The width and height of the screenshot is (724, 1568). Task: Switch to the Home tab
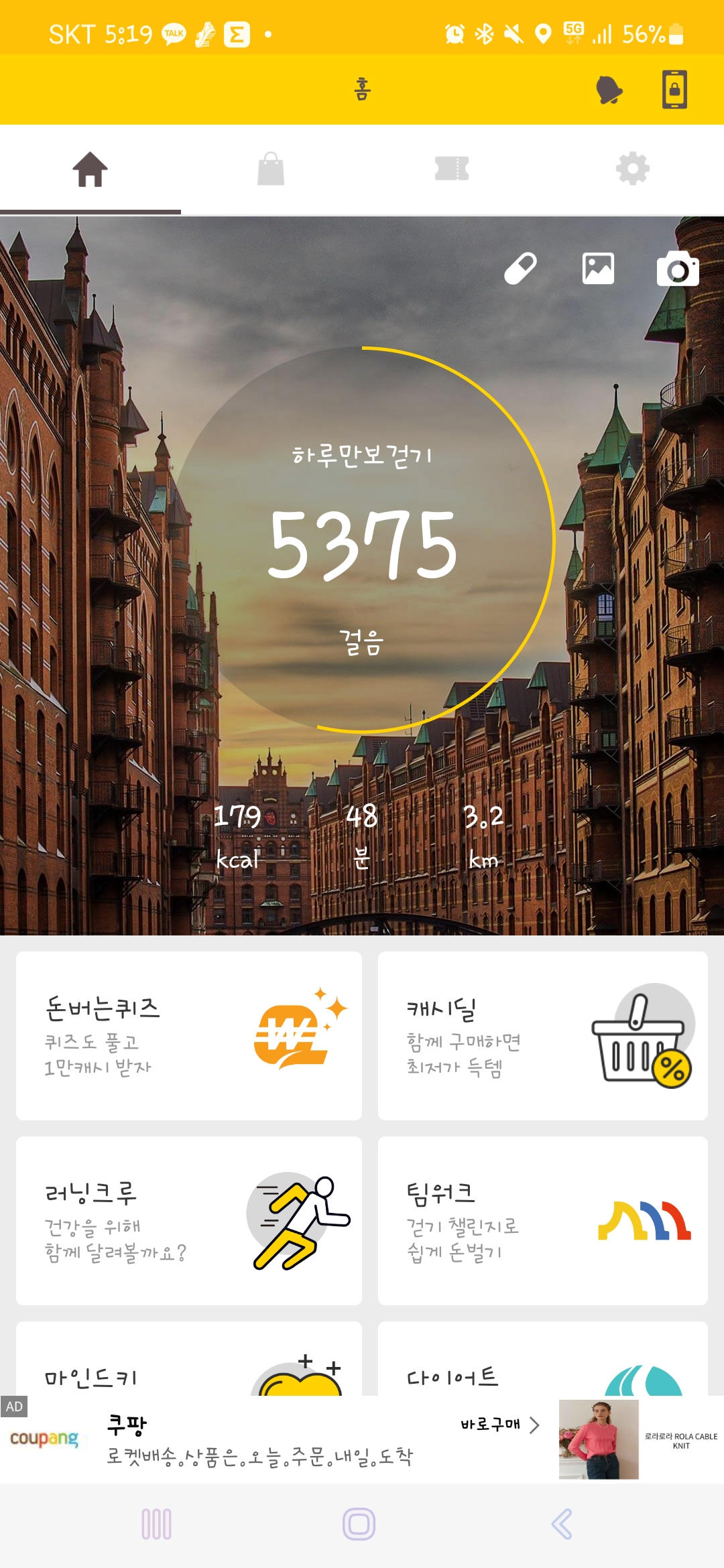click(x=90, y=170)
